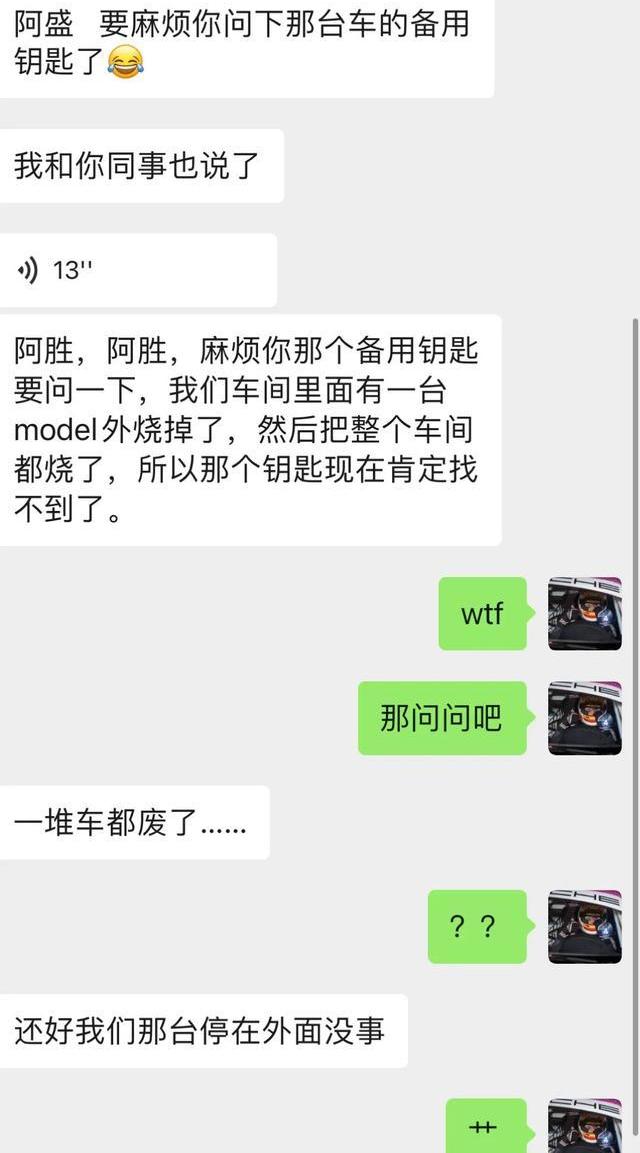View the profile avatar beside "? ?"
Screen dimensions: 640x1153
[x=585, y=927]
